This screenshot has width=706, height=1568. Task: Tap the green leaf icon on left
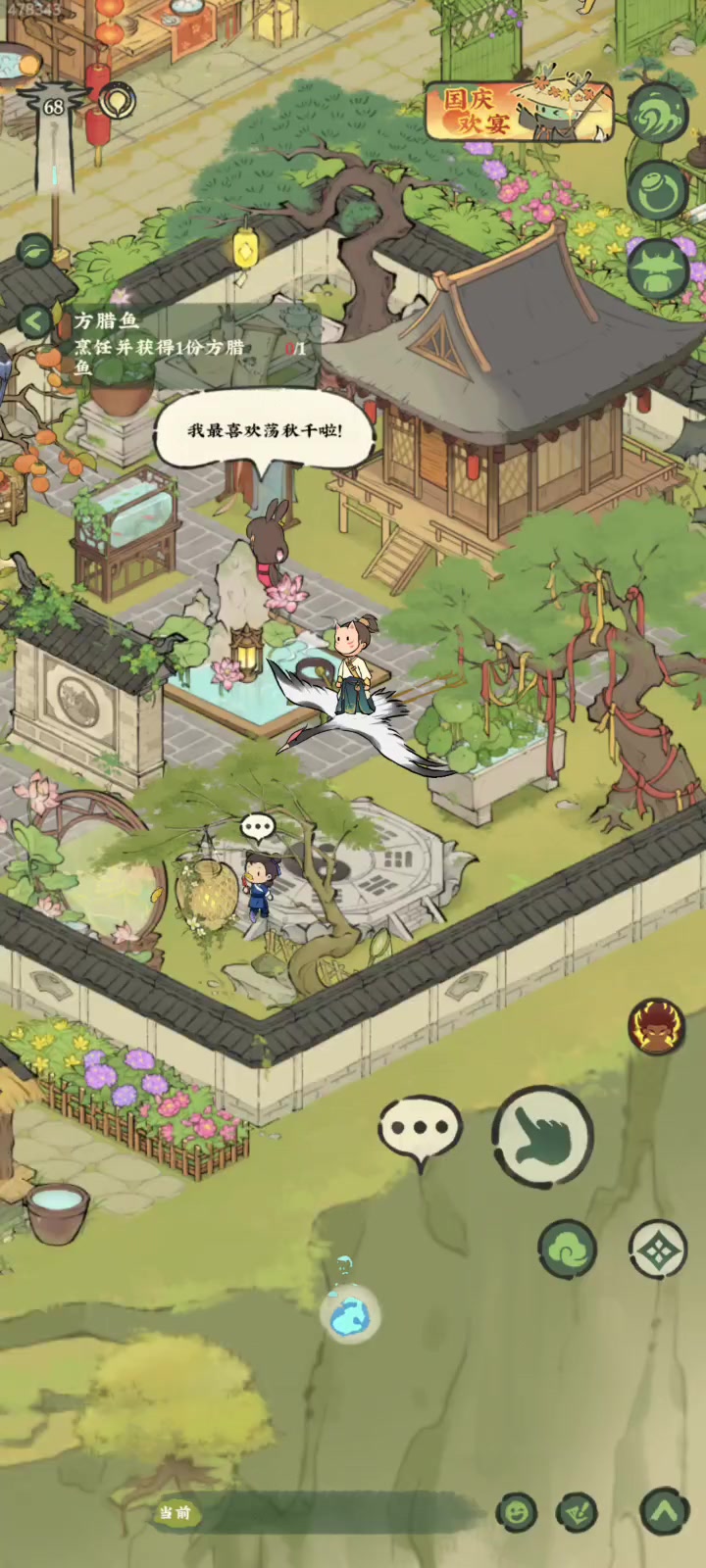click(35, 251)
